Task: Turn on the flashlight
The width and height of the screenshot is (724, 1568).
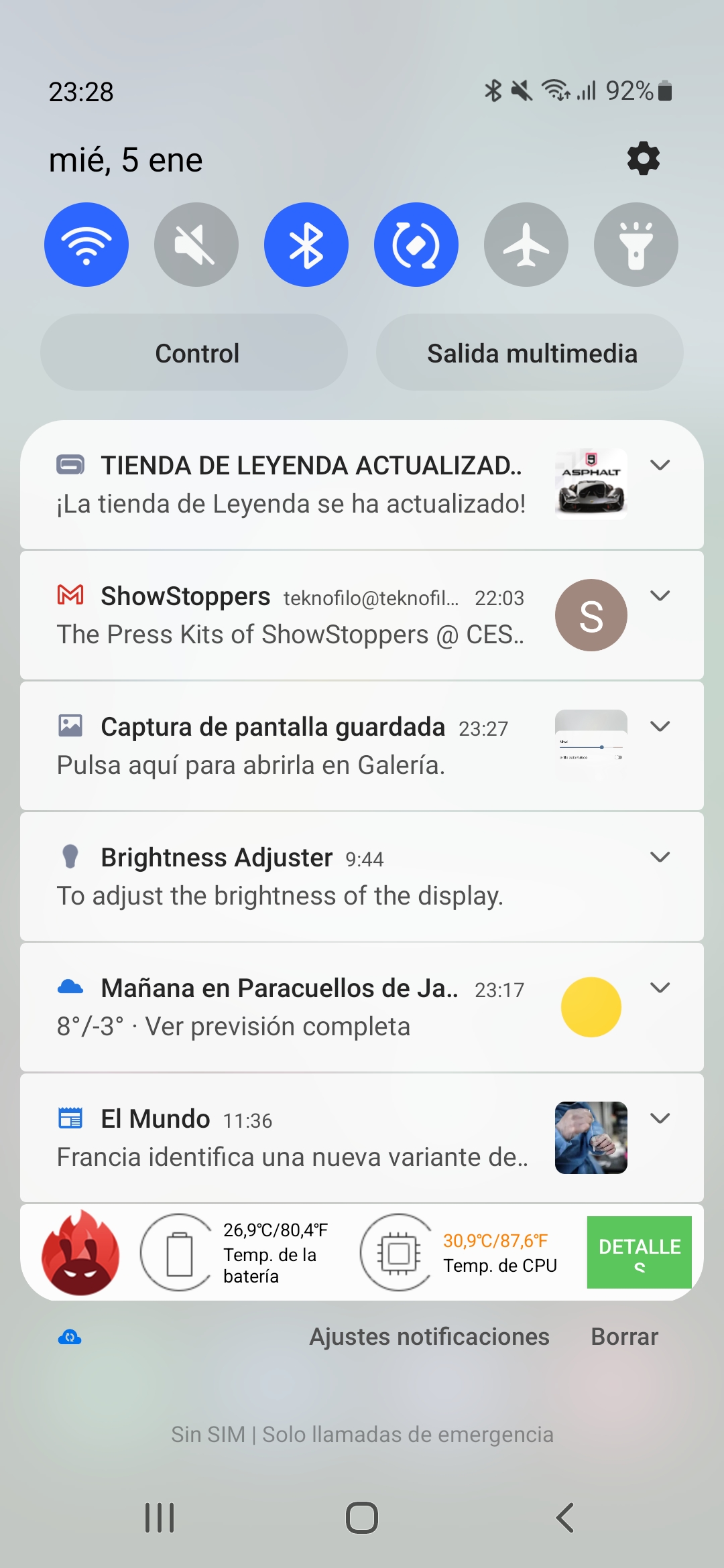Action: click(636, 245)
